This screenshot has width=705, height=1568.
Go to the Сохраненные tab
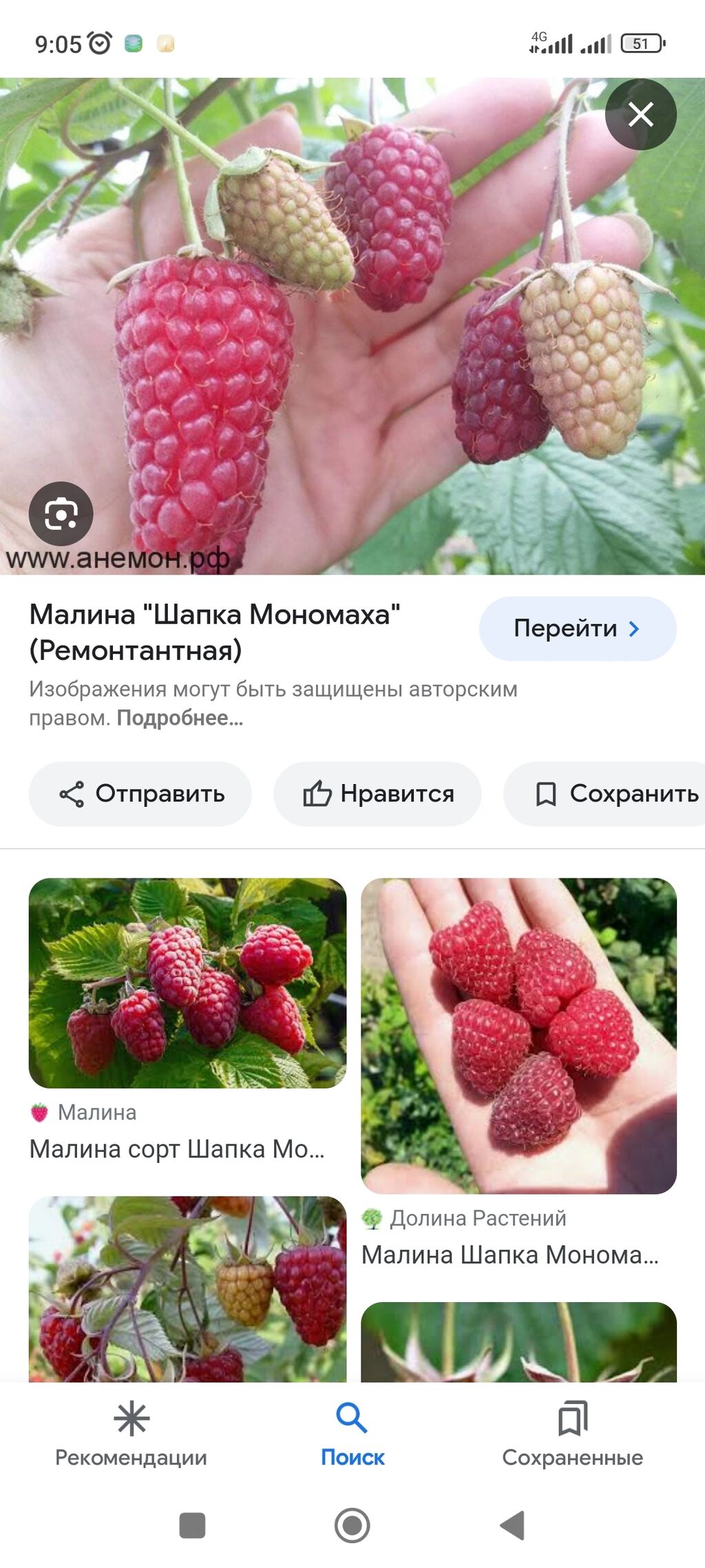coord(572,1432)
